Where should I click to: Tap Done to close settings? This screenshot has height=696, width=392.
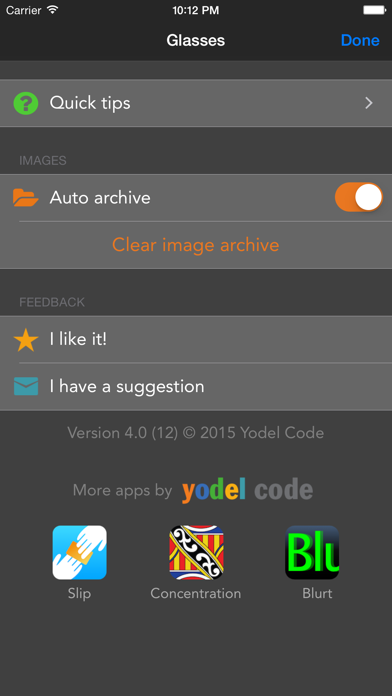tap(360, 40)
